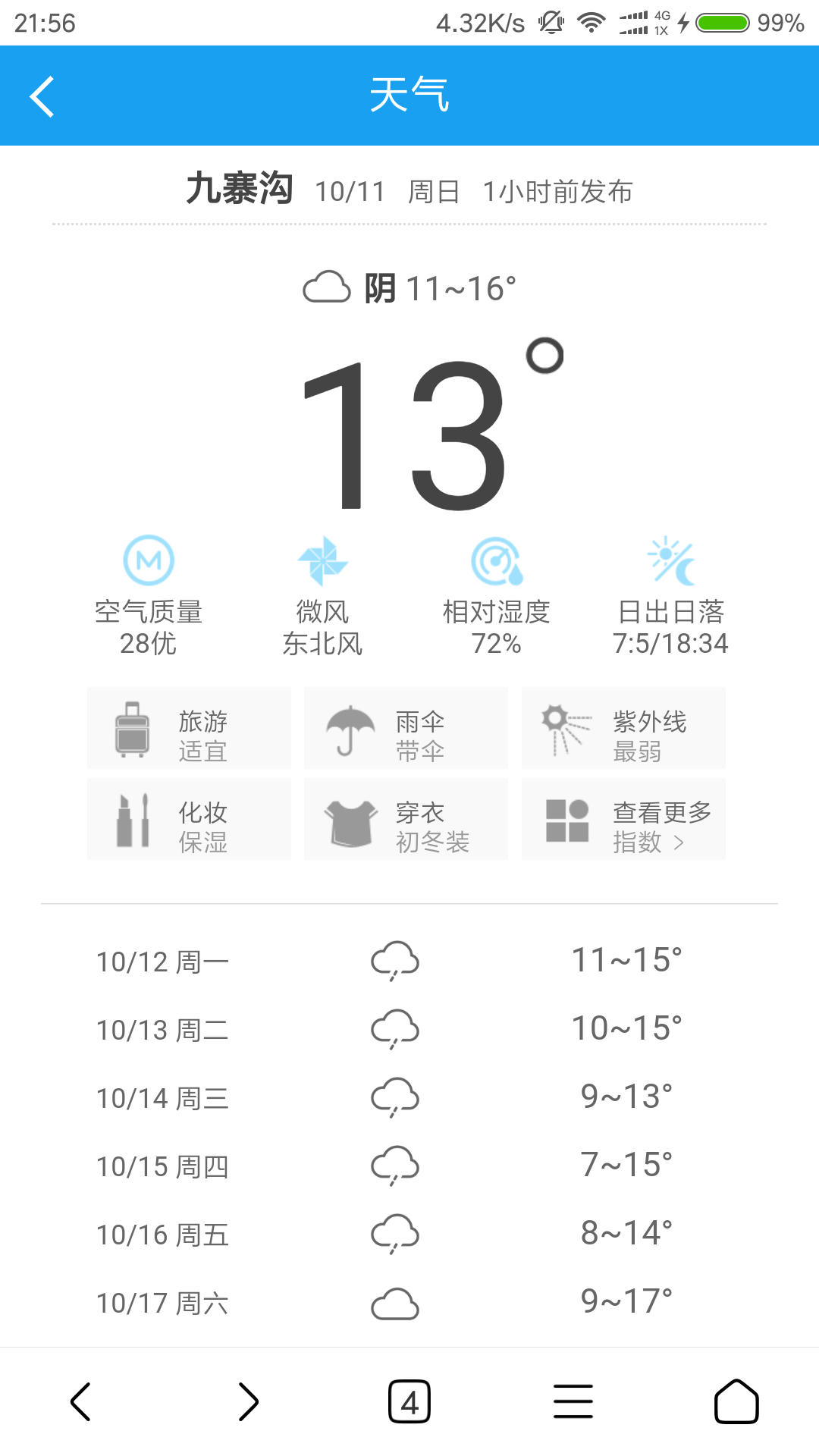Screen dimensions: 819x1456
Task: Go to the browser home page
Action: pyautogui.click(x=736, y=1401)
